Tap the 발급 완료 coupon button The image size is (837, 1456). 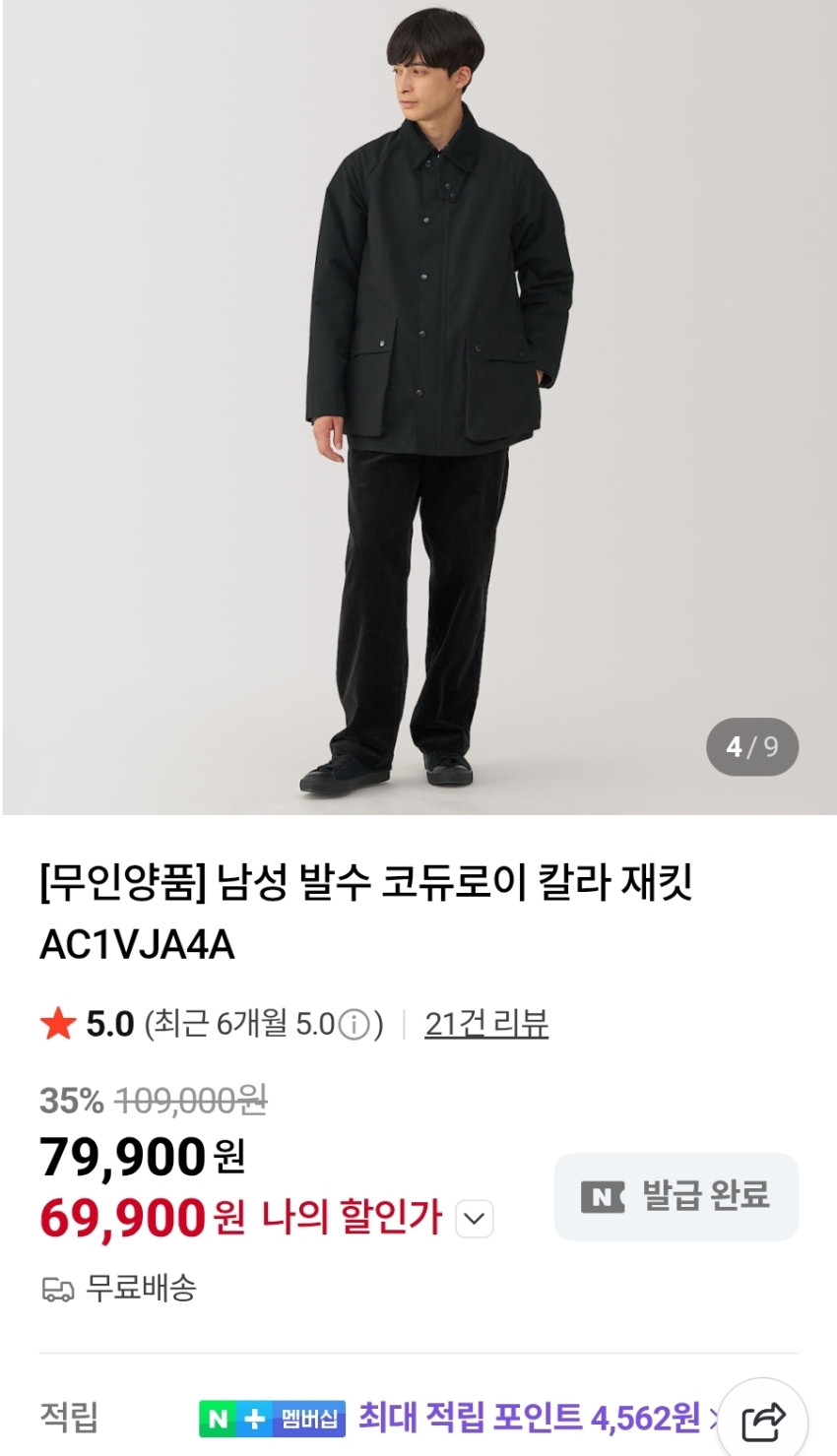click(x=676, y=1196)
